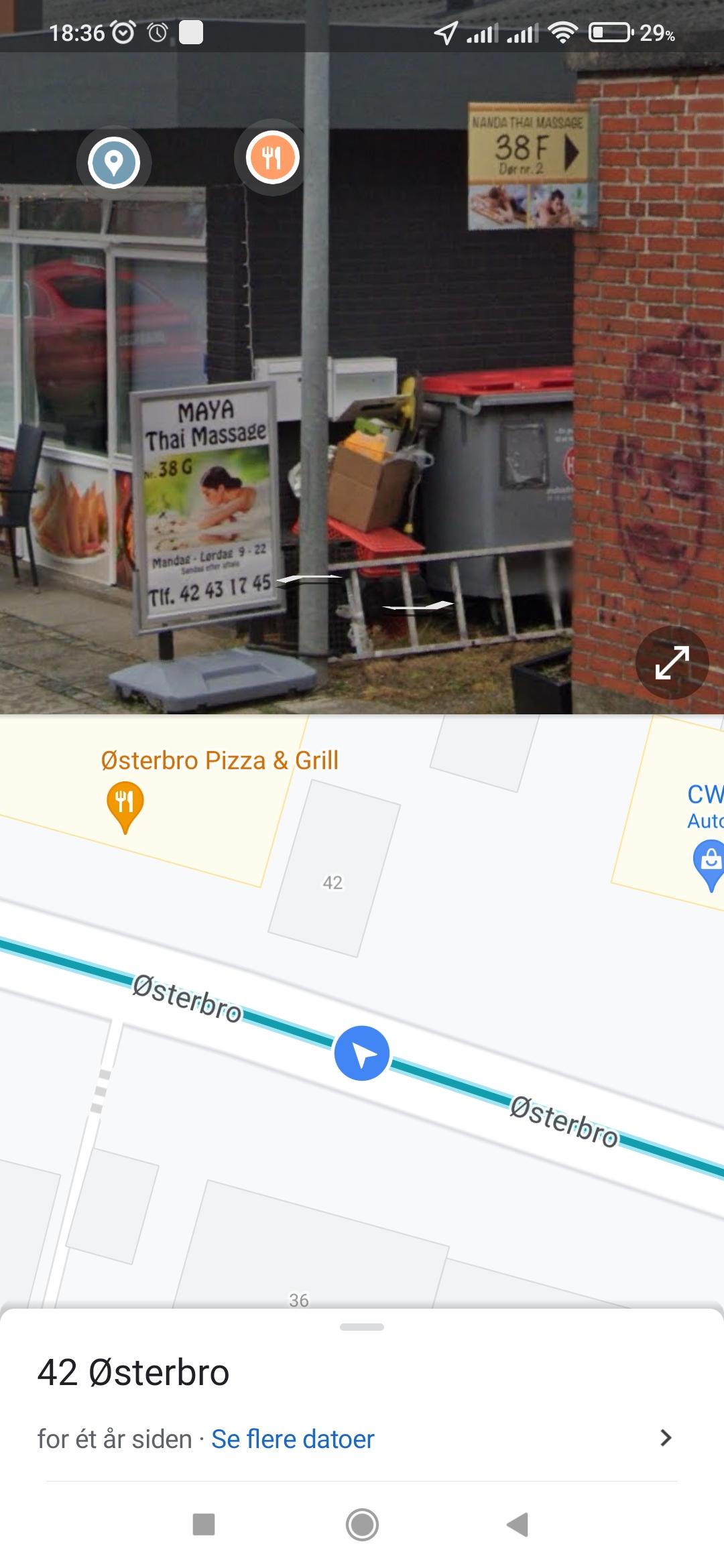Open Se flere datoer link

tap(292, 1439)
